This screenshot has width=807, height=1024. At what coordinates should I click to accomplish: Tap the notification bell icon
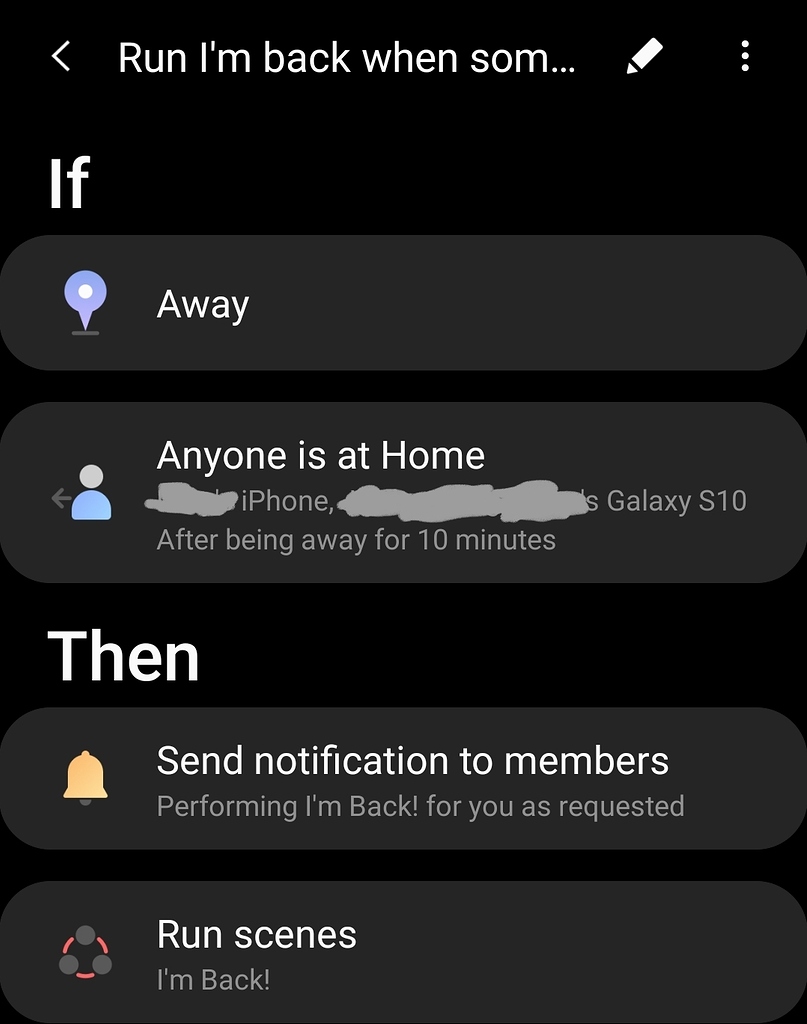point(86,776)
